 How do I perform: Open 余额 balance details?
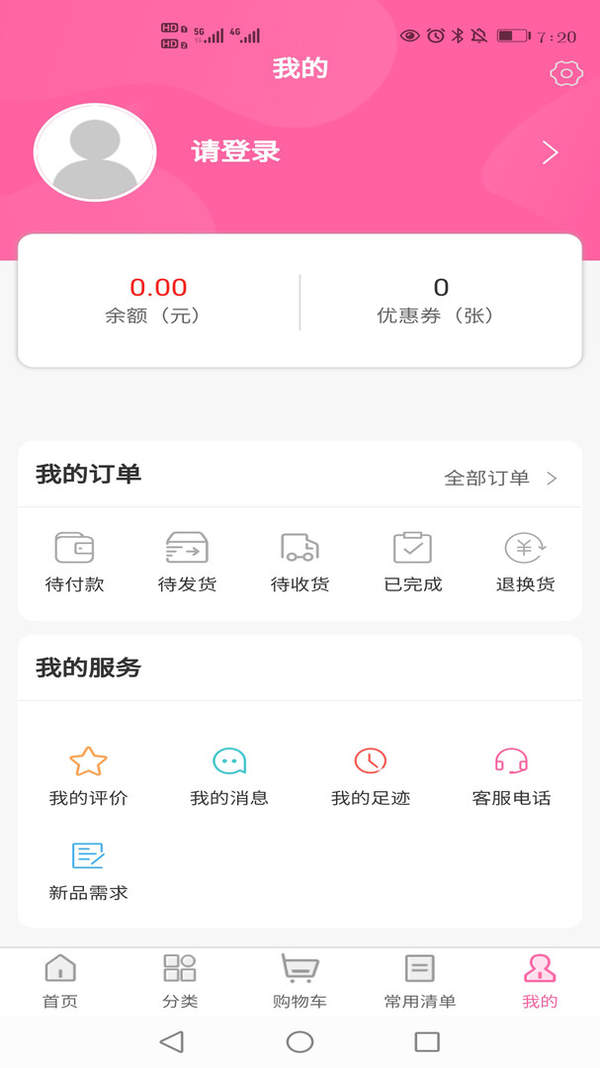[158, 301]
